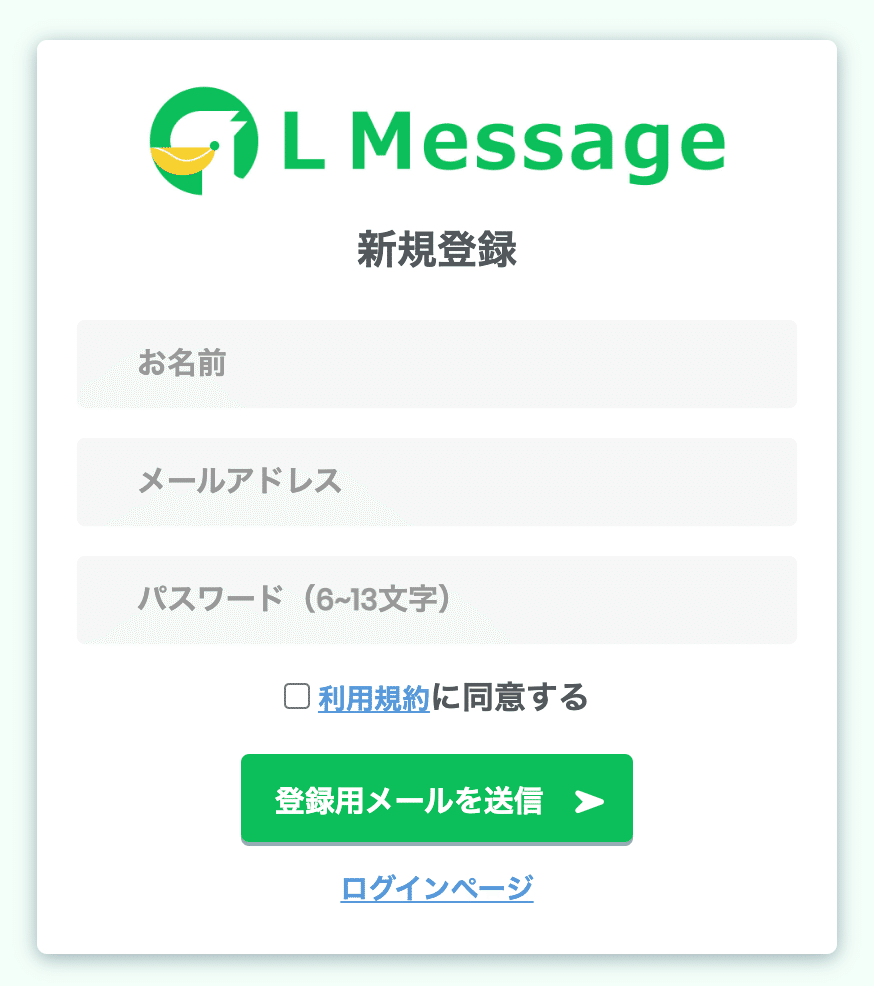Image resolution: width=874 pixels, height=986 pixels.
Task: Click the メールアドレス email field
Action: click(x=436, y=482)
